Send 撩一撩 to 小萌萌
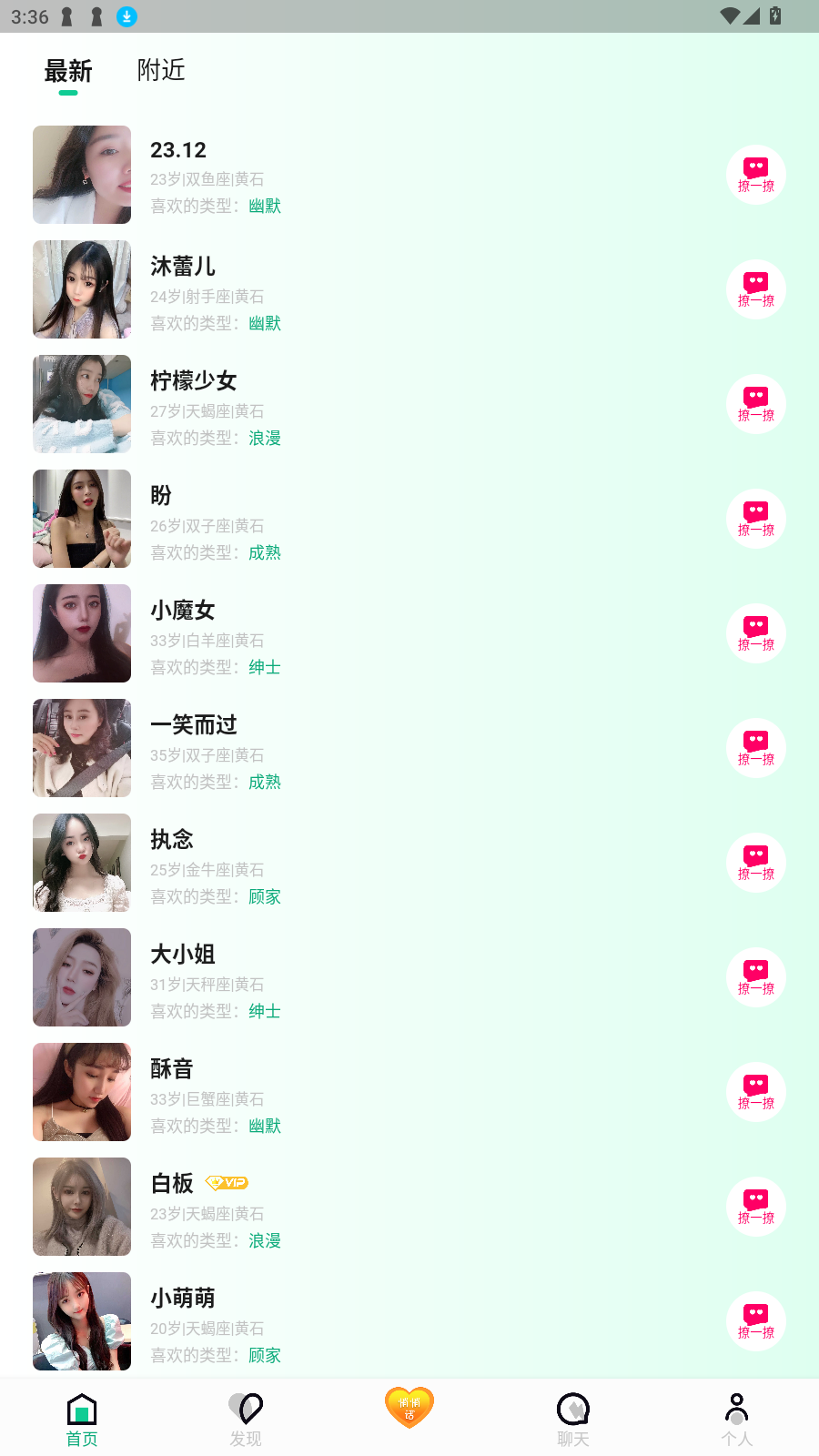Image resolution: width=819 pixels, height=1456 pixels. click(755, 1321)
